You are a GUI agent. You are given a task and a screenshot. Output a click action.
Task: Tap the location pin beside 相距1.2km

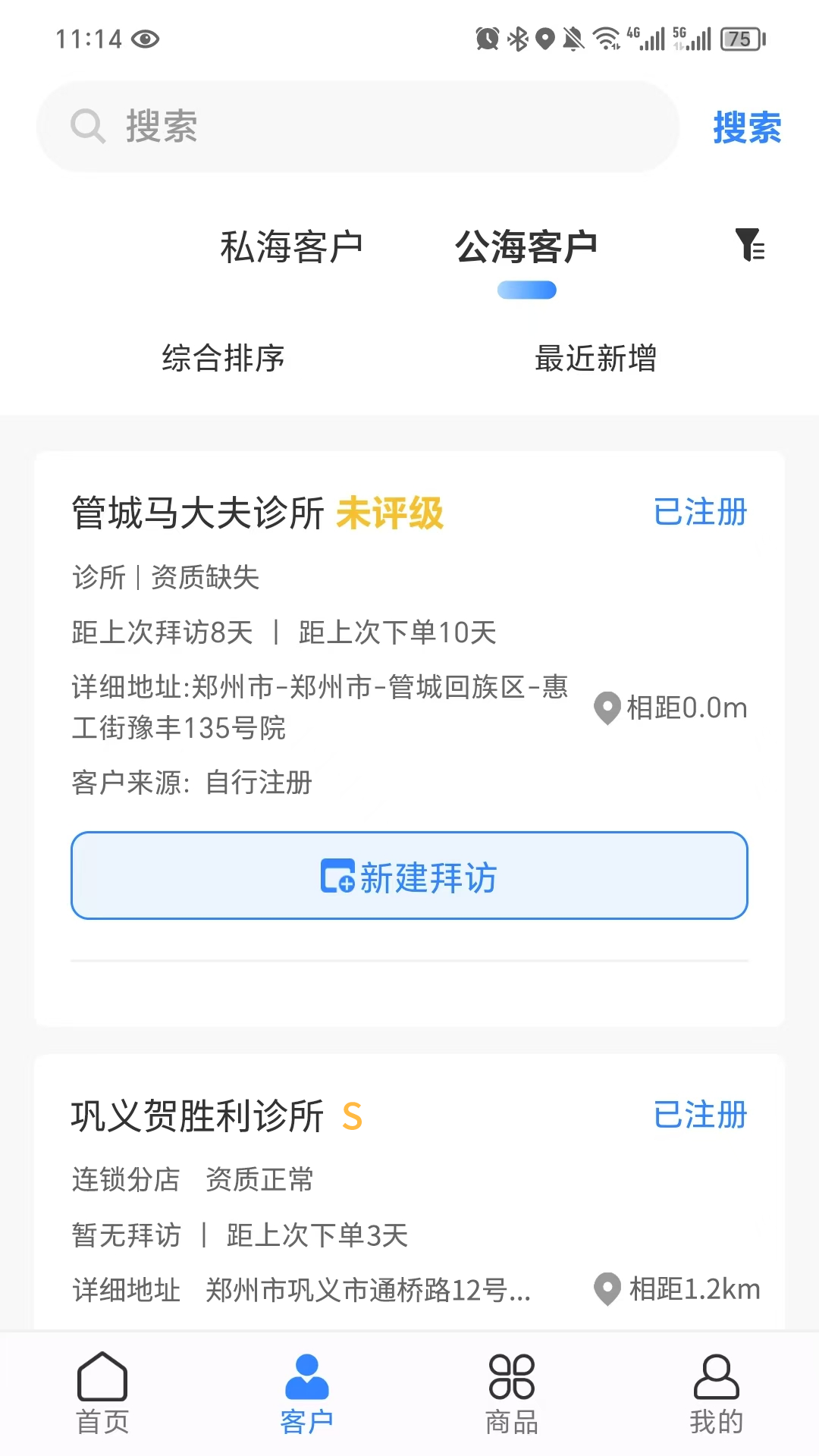pyautogui.click(x=607, y=1288)
